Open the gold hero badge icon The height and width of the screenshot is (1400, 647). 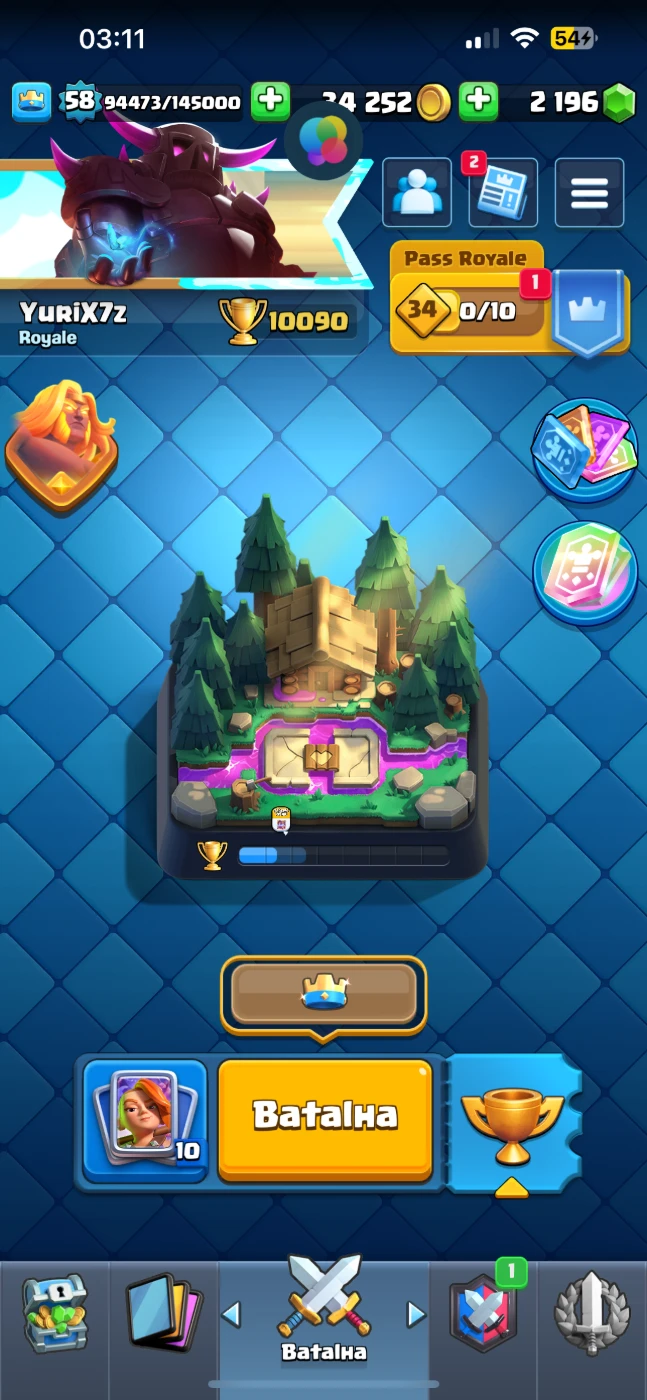coord(62,445)
